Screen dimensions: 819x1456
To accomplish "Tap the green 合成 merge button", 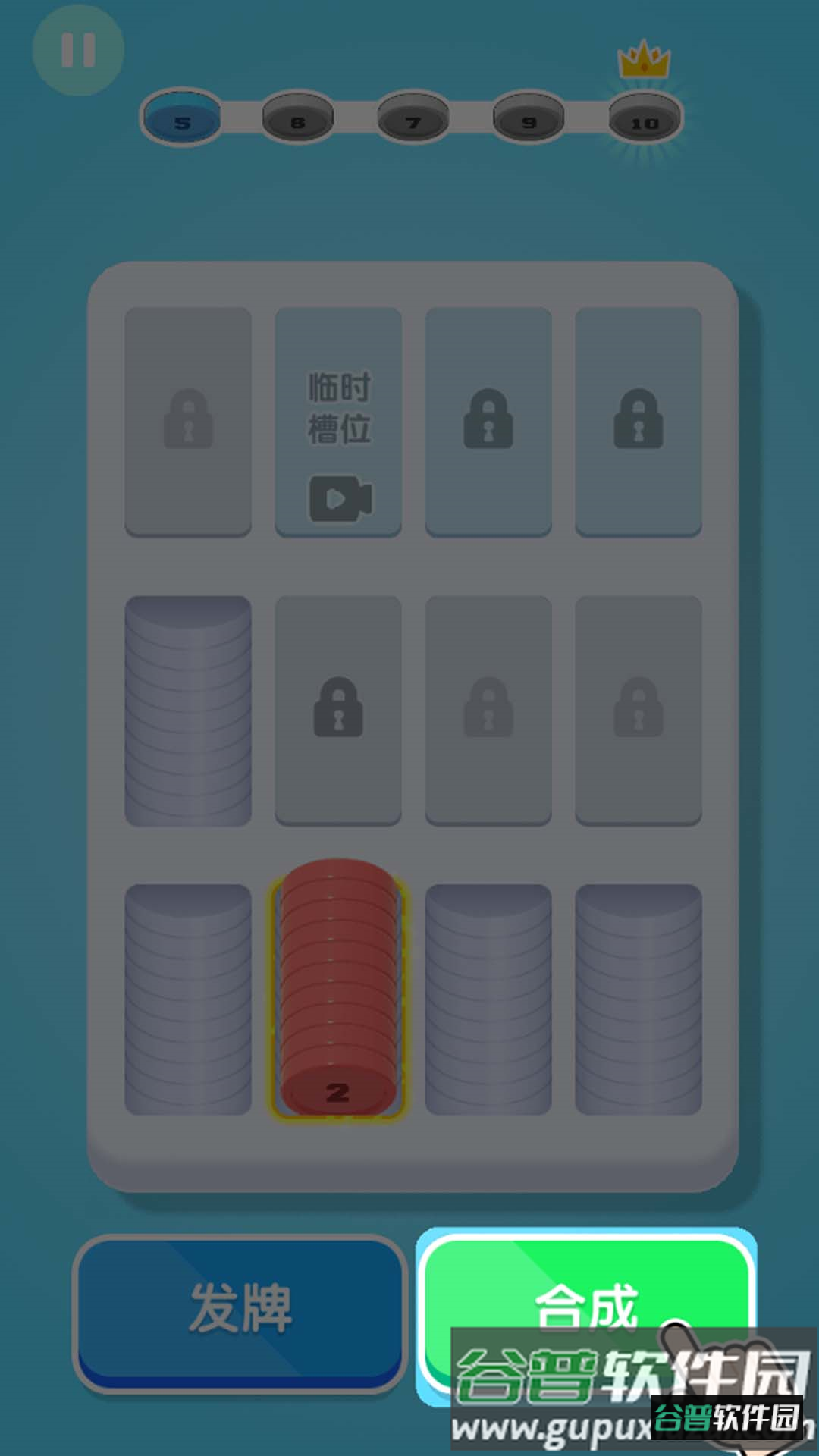I will pos(586,1311).
